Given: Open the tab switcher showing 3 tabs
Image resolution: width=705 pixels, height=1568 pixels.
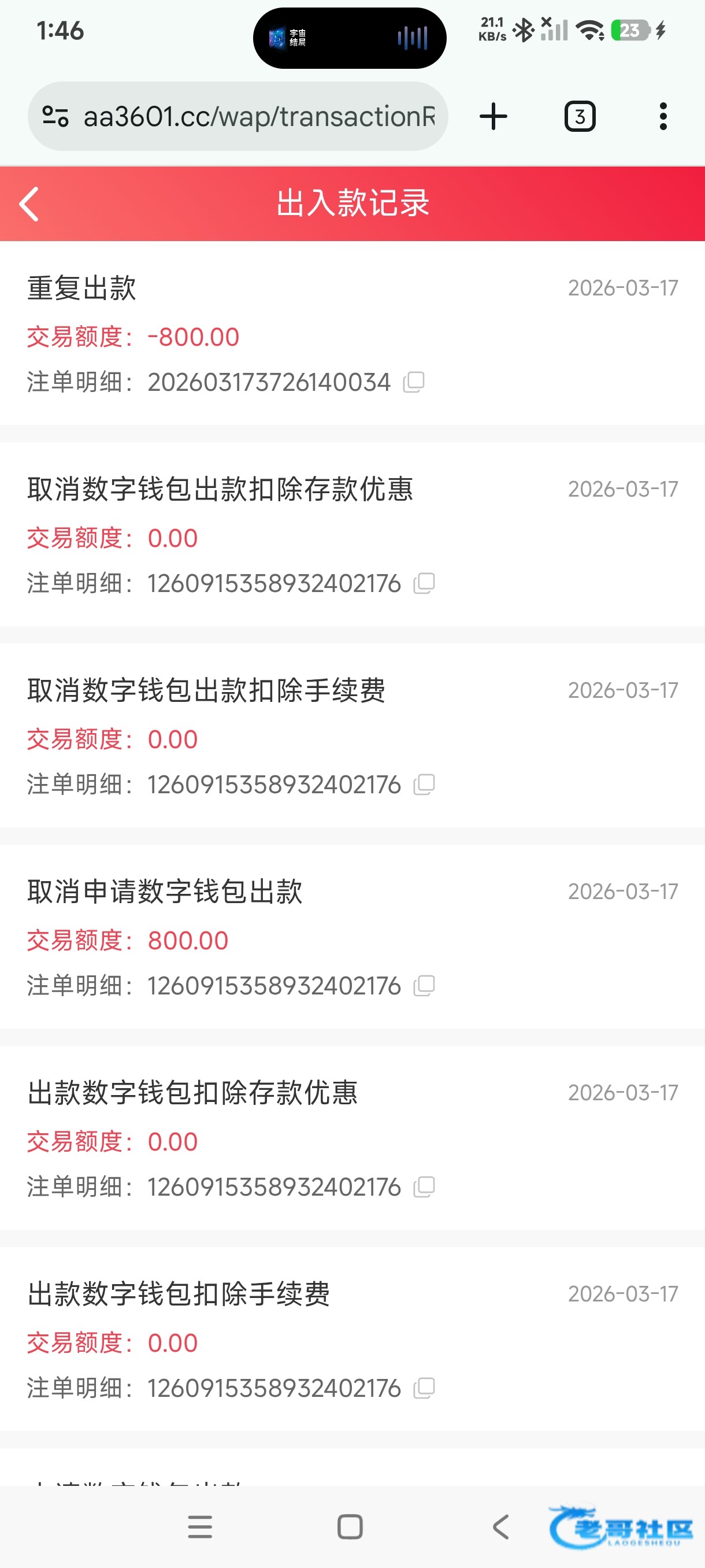Looking at the screenshot, I should [x=580, y=116].
